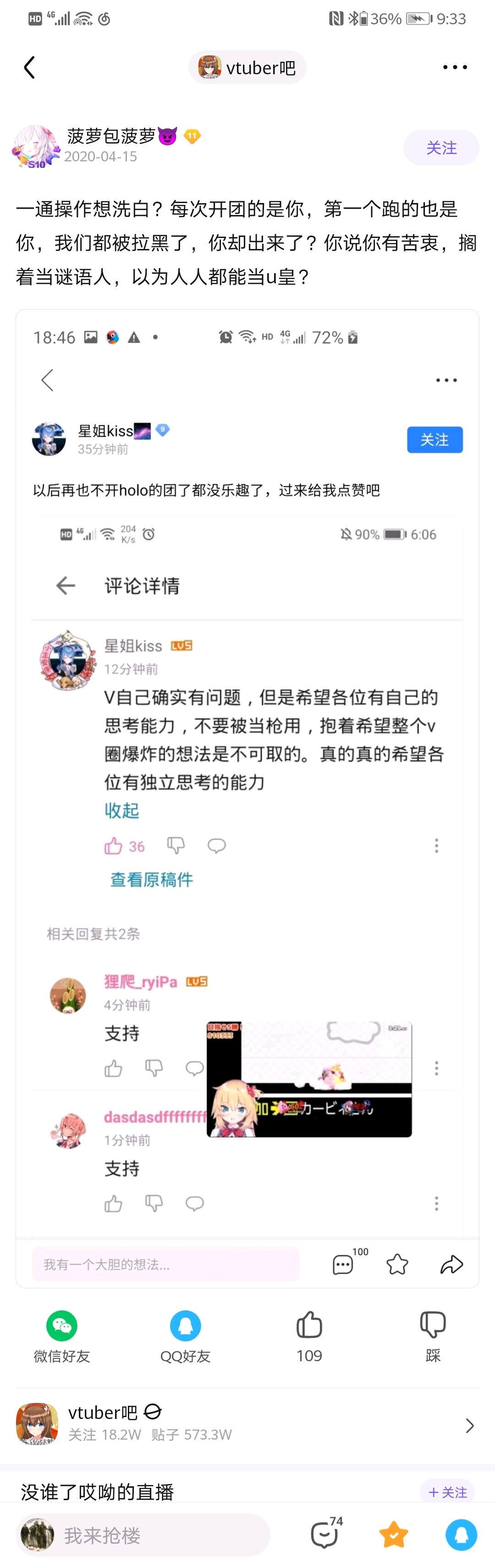Go back using the top-left arrow
The width and height of the screenshot is (495, 1568).
pyautogui.click(x=29, y=67)
